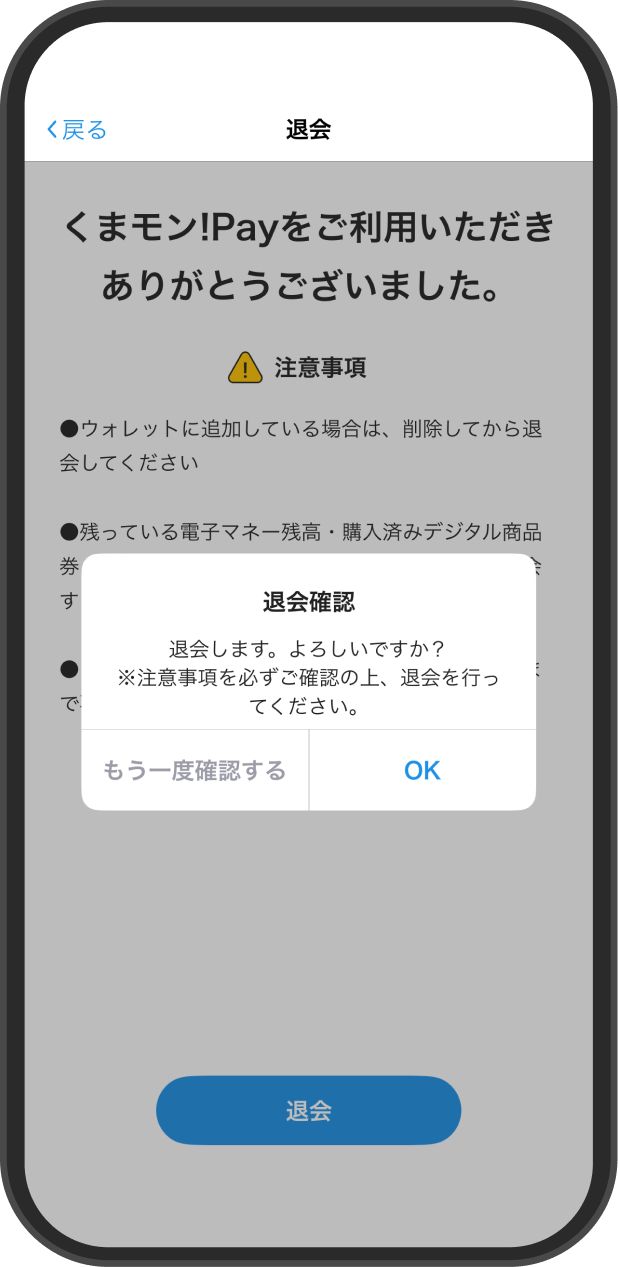Choose もう一度確認する in the dialog
The height and width of the screenshot is (1267, 618).
pos(195,770)
